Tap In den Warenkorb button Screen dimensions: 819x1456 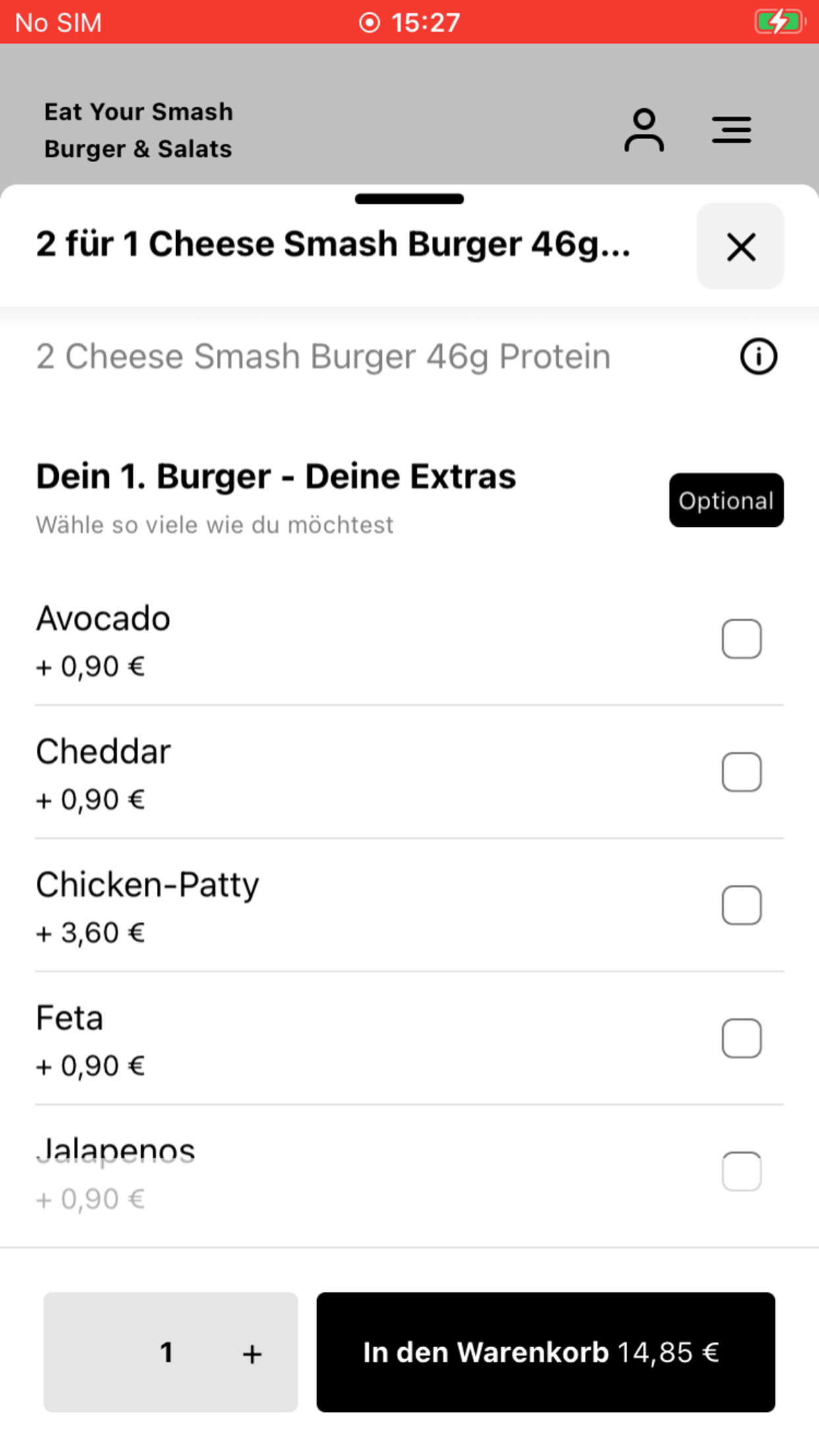[545, 1352]
